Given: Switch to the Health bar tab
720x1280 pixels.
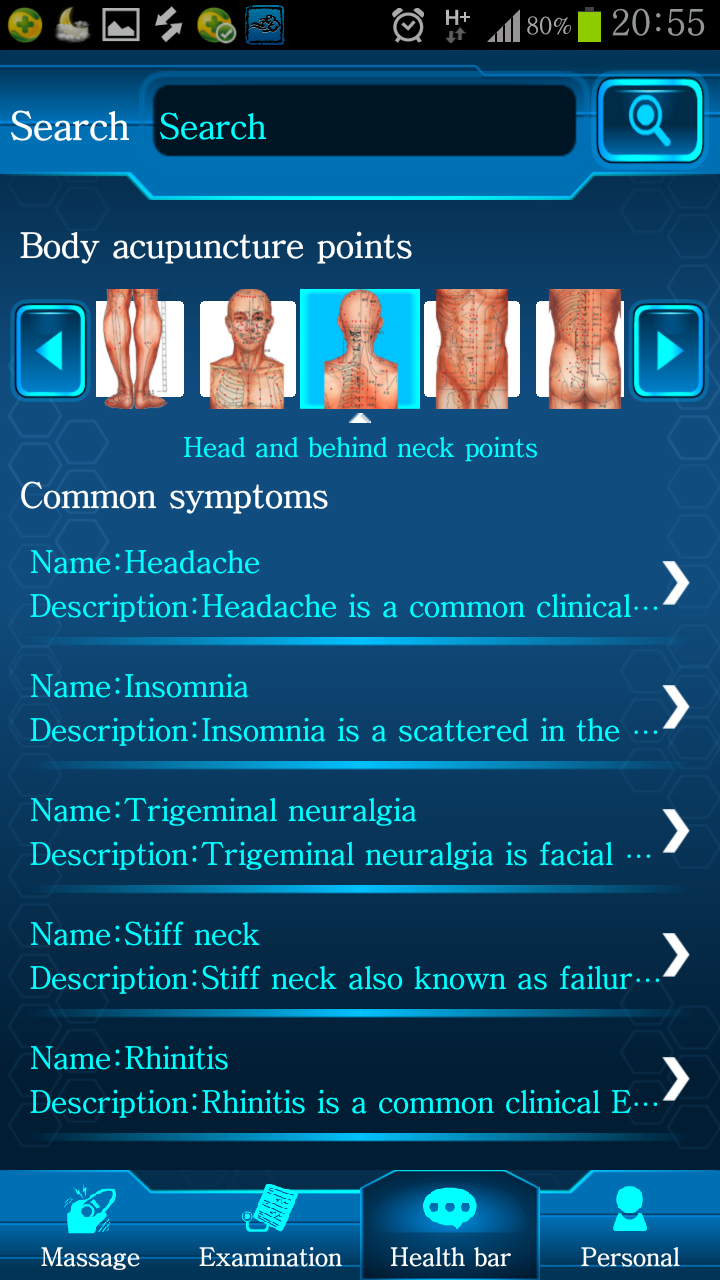Looking at the screenshot, I should tap(450, 1228).
